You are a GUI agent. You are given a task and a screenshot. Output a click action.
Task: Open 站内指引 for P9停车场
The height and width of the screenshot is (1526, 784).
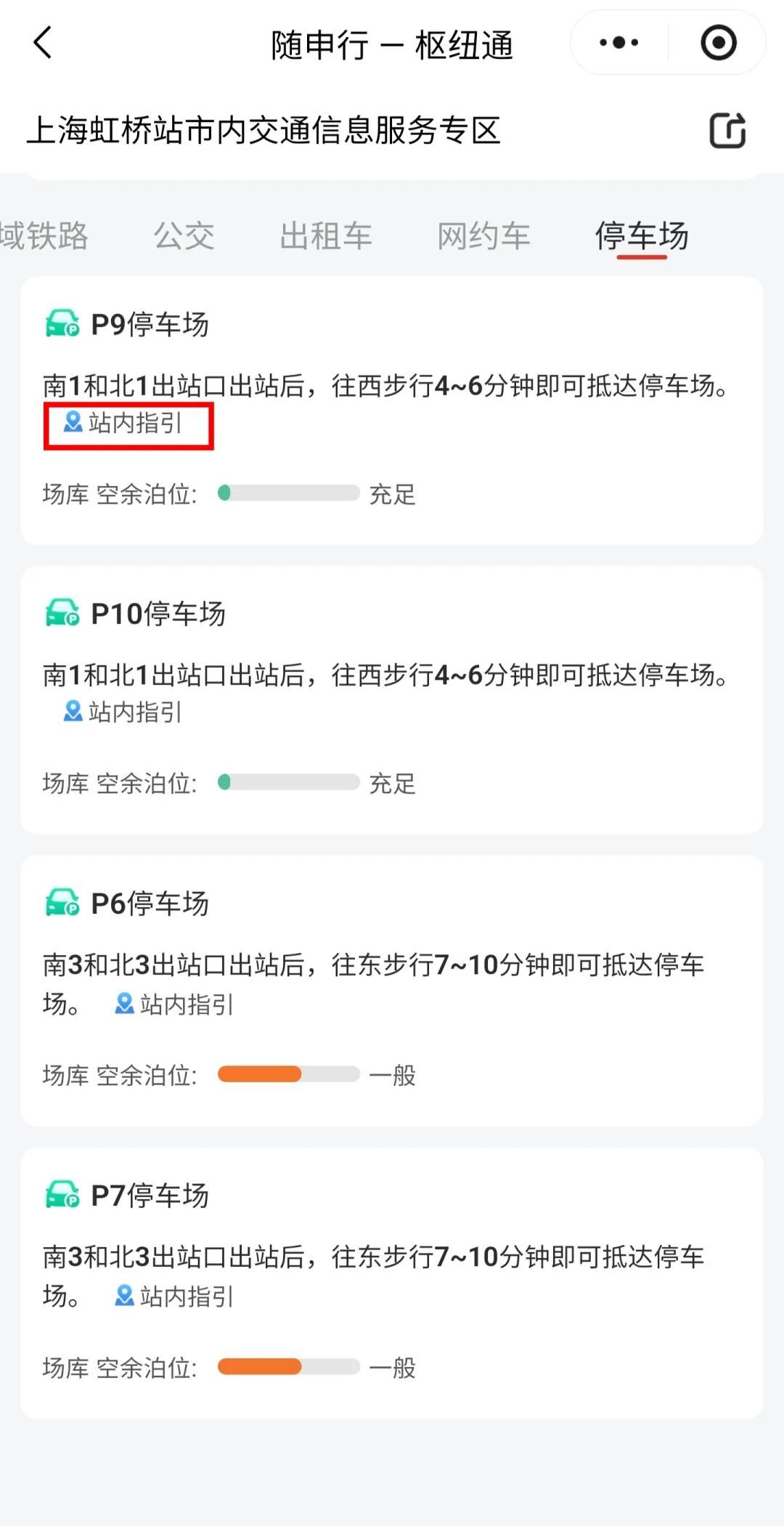pyautogui.click(x=125, y=423)
